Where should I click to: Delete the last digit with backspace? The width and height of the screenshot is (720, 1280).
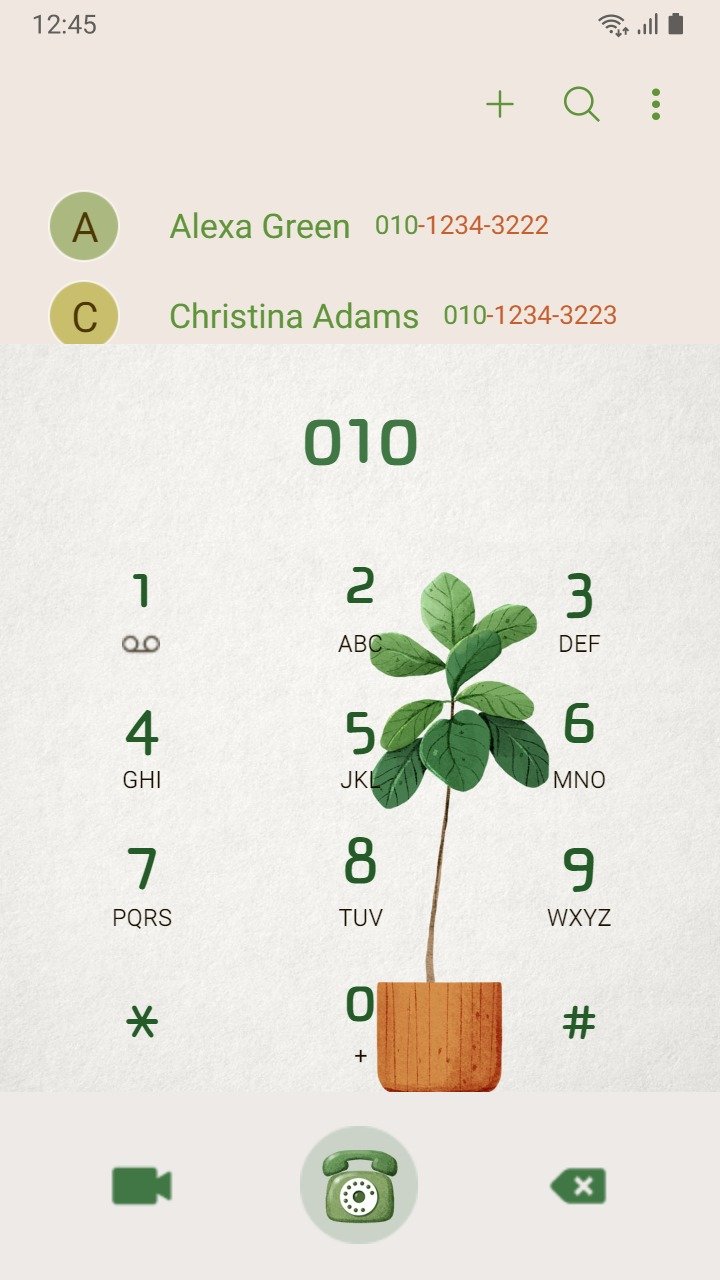click(x=577, y=1186)
